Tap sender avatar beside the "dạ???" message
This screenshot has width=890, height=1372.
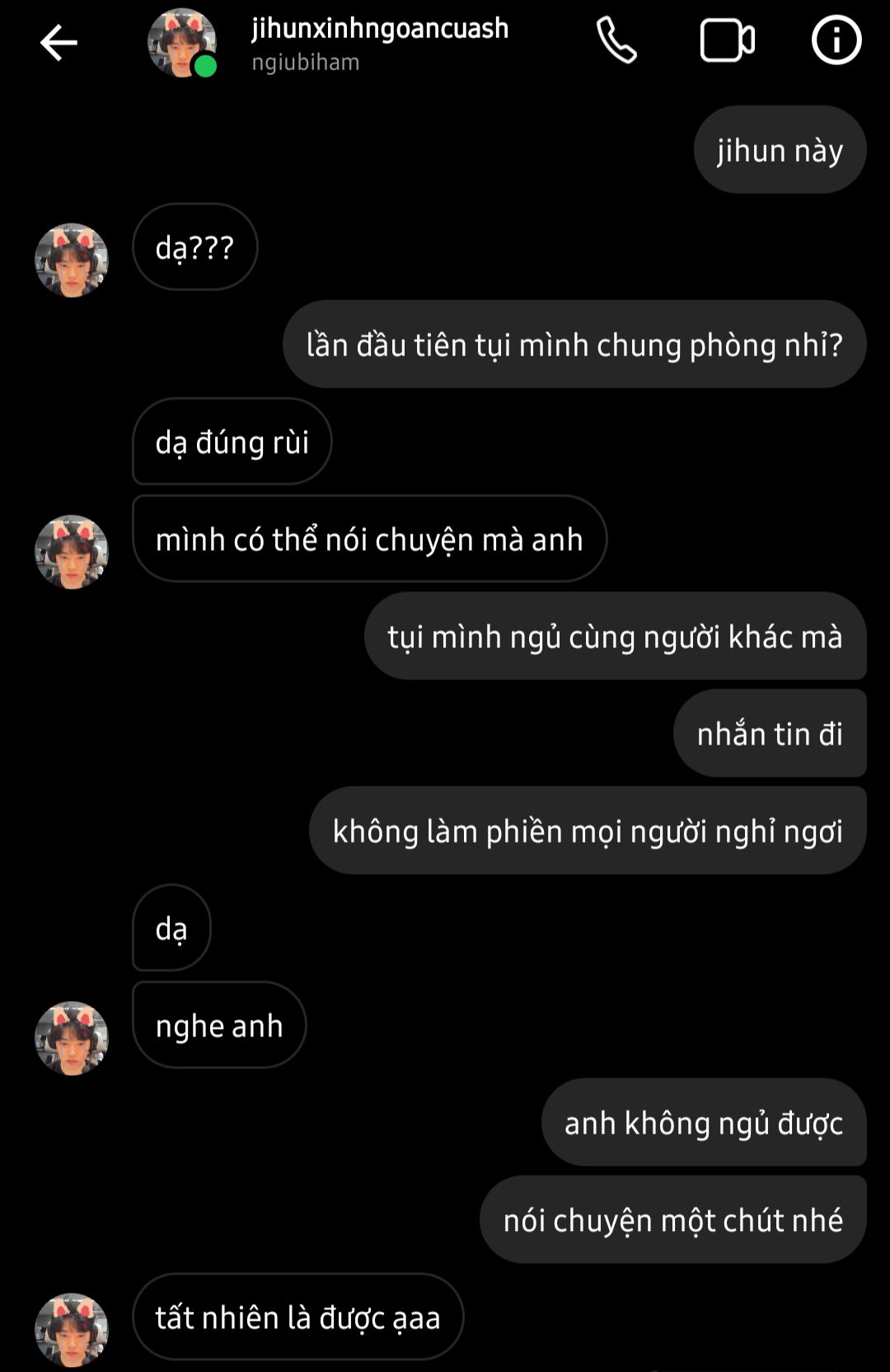tap(72, 260)
